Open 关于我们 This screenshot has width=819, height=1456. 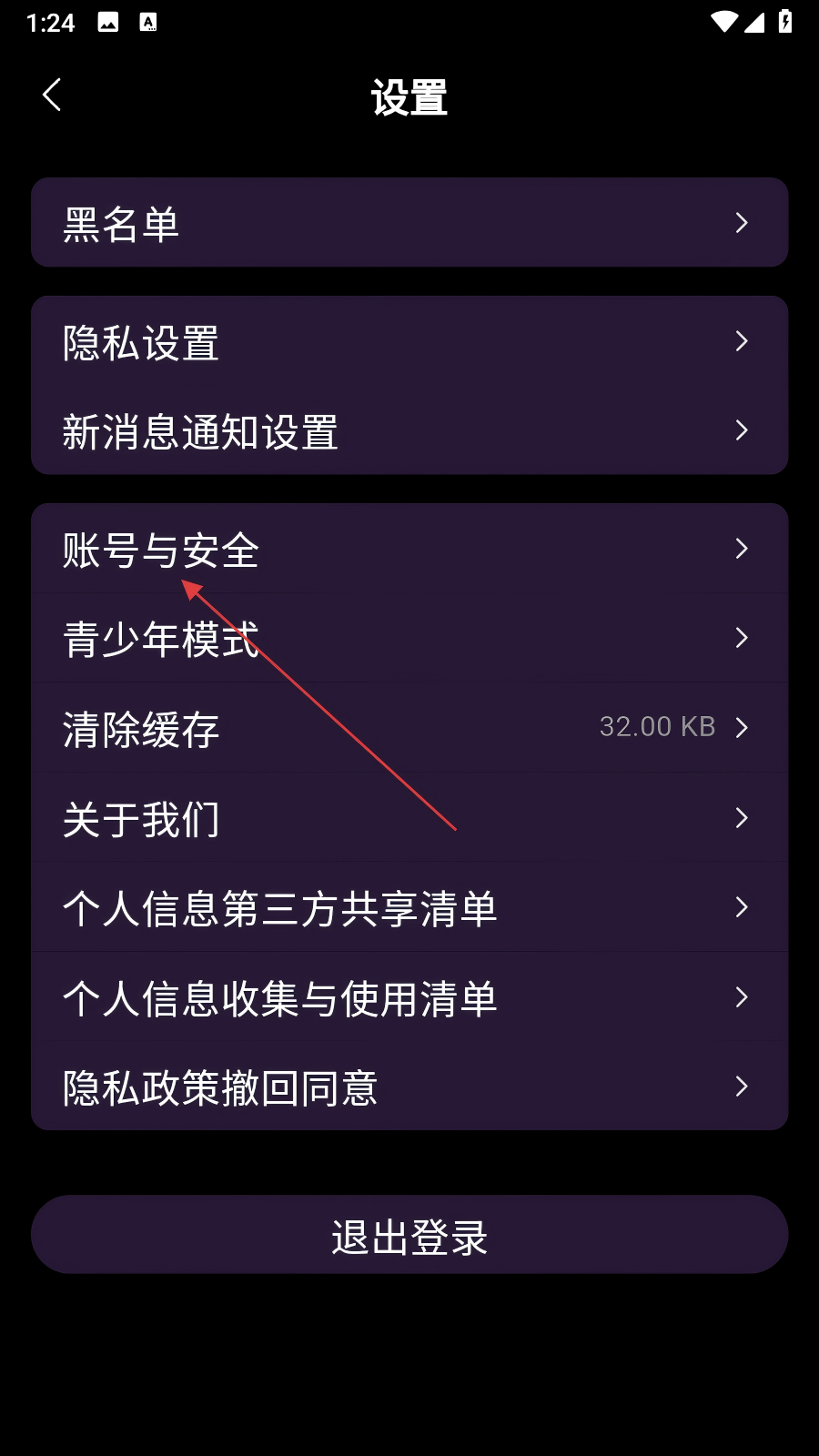[409, 817]
